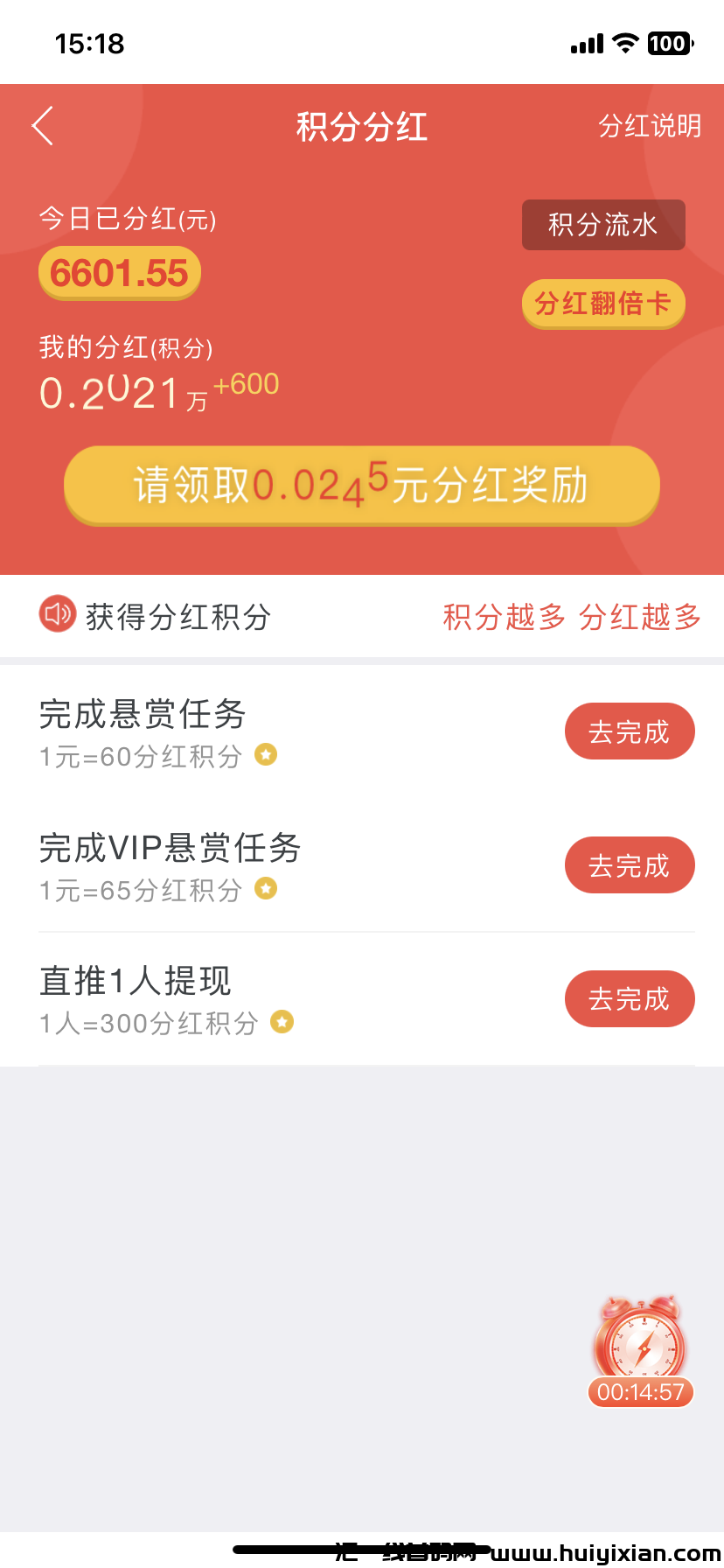The height and width of the screenshot is (1568, 724).
Task: Open the 分红说明 explanation page
Action: click(x=652, y=126)
